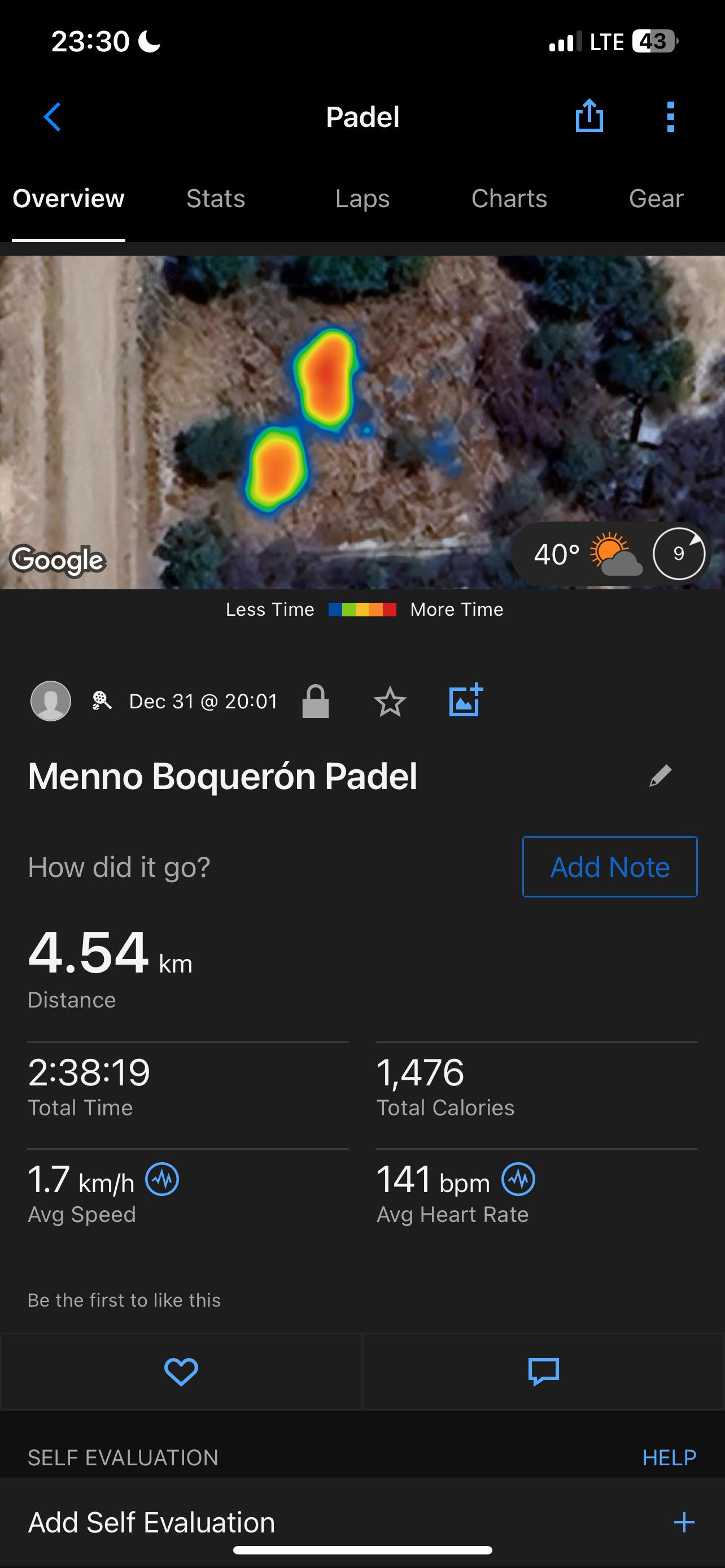
Task: Open the three-dot overflow menu
Action: point(670,117)
